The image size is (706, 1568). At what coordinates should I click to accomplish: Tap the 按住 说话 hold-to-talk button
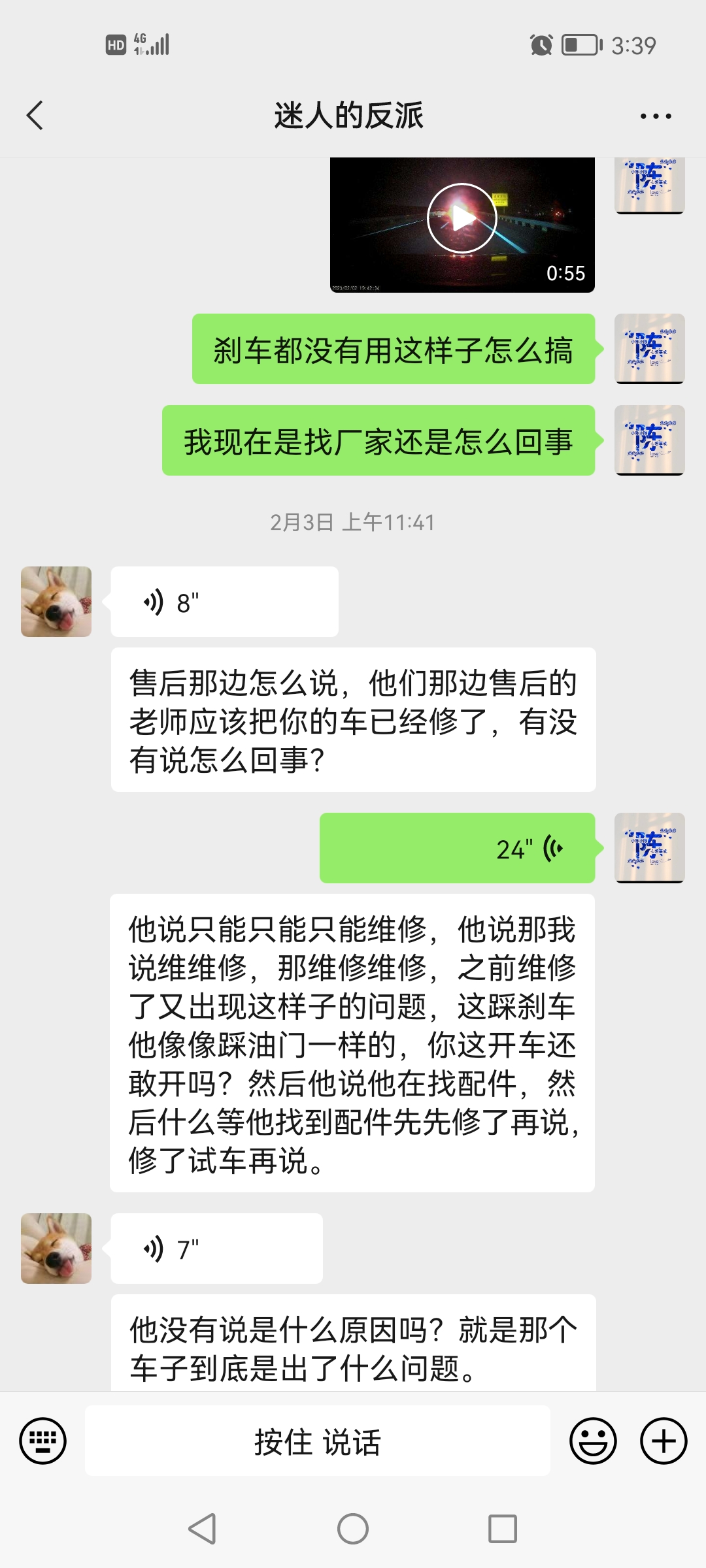(318, 1441)
